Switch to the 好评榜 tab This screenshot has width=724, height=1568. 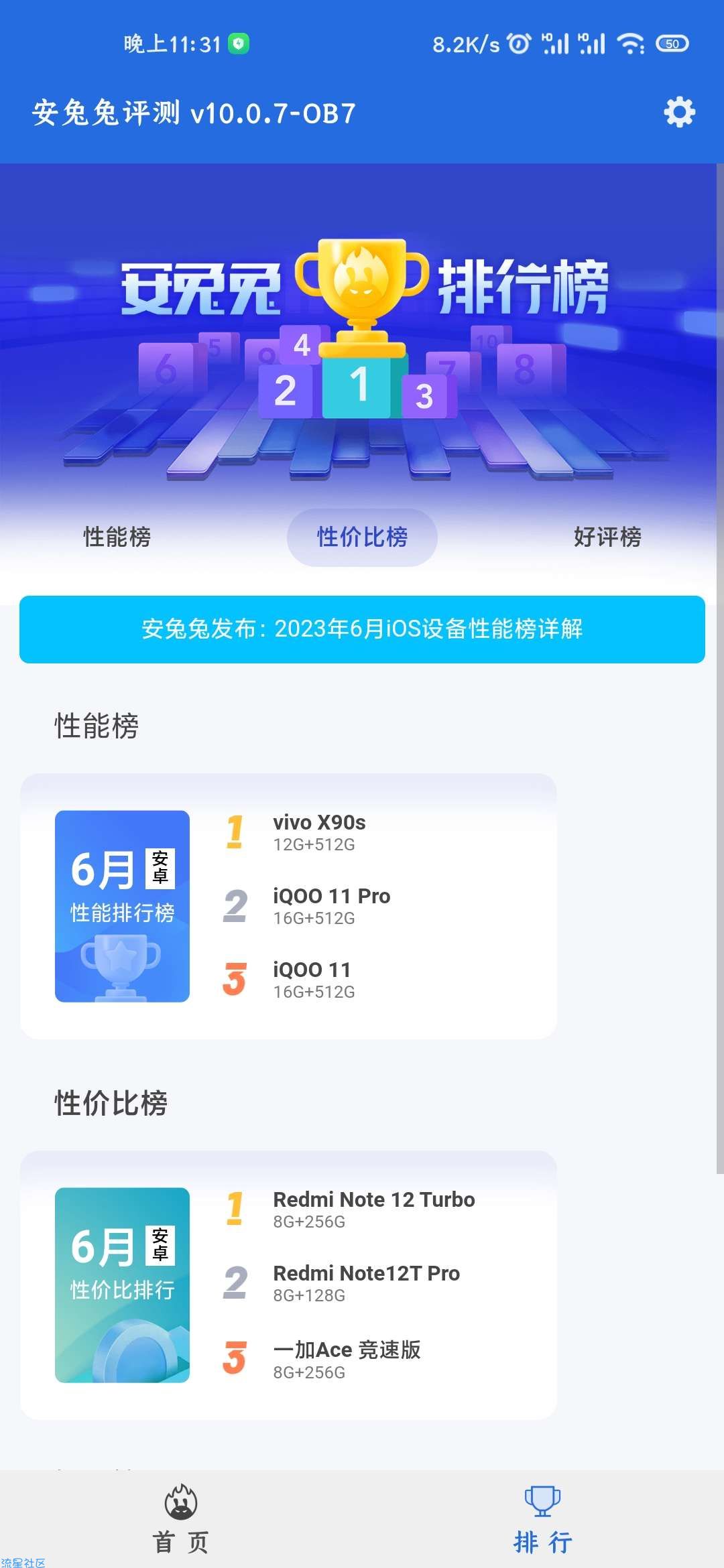click(607, 537)
